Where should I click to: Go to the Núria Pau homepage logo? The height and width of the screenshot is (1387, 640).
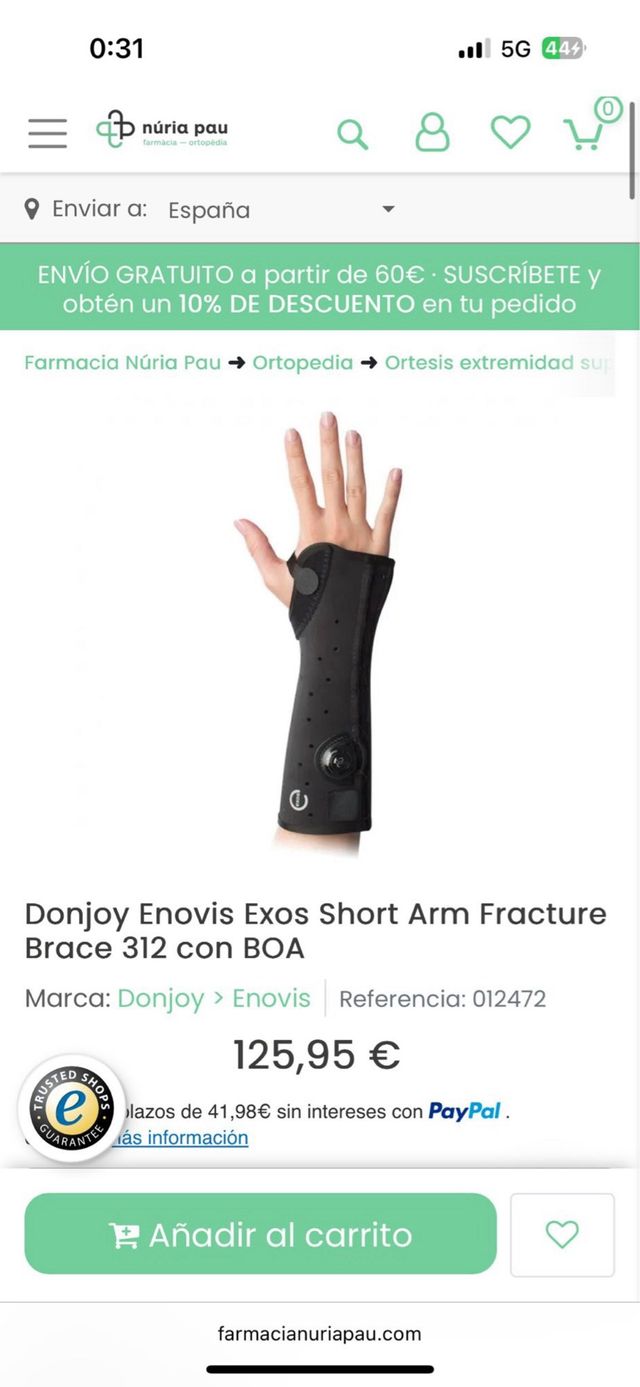pos(162,130)
